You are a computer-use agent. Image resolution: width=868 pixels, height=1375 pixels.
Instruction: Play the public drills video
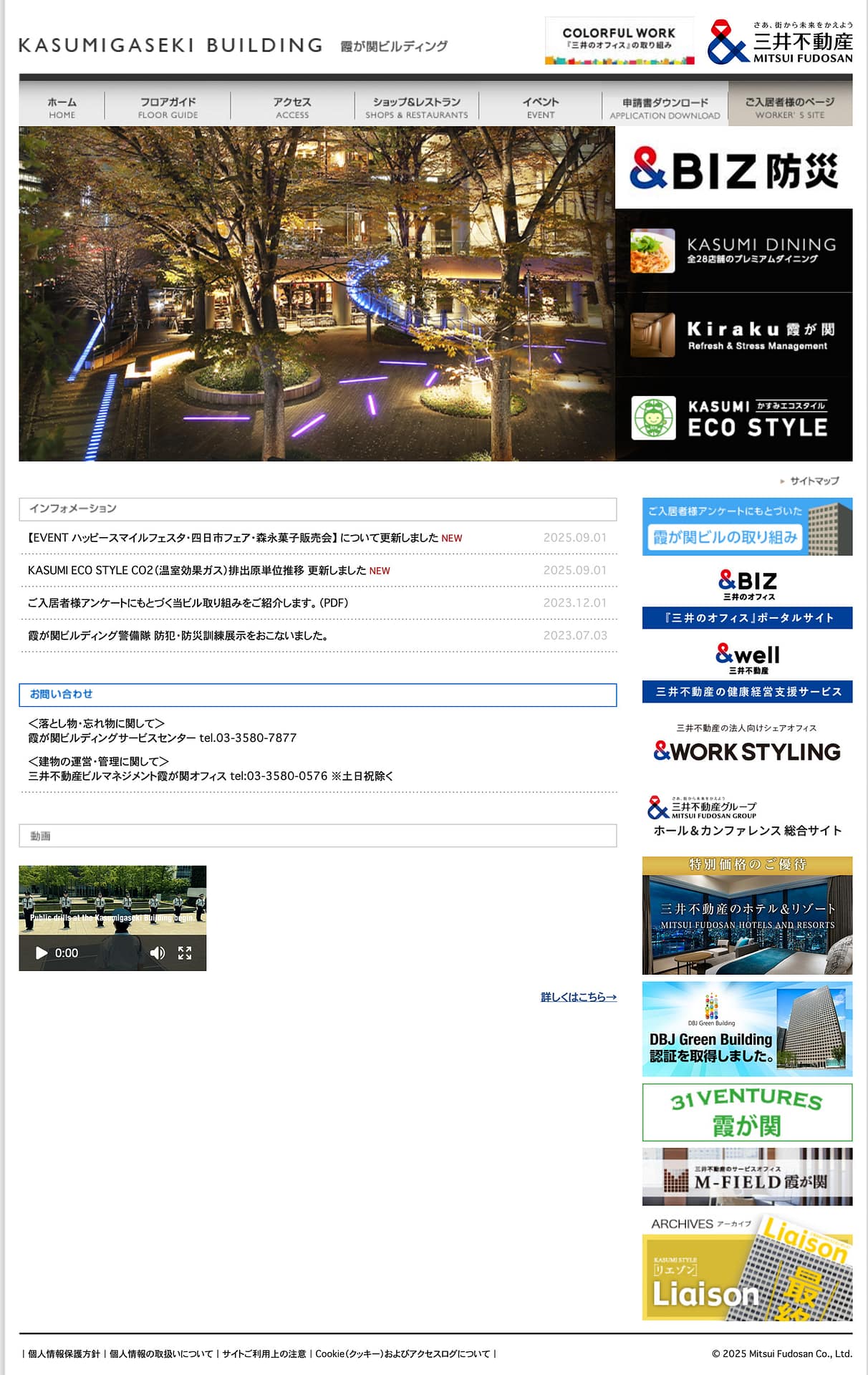tap(42, 952)
